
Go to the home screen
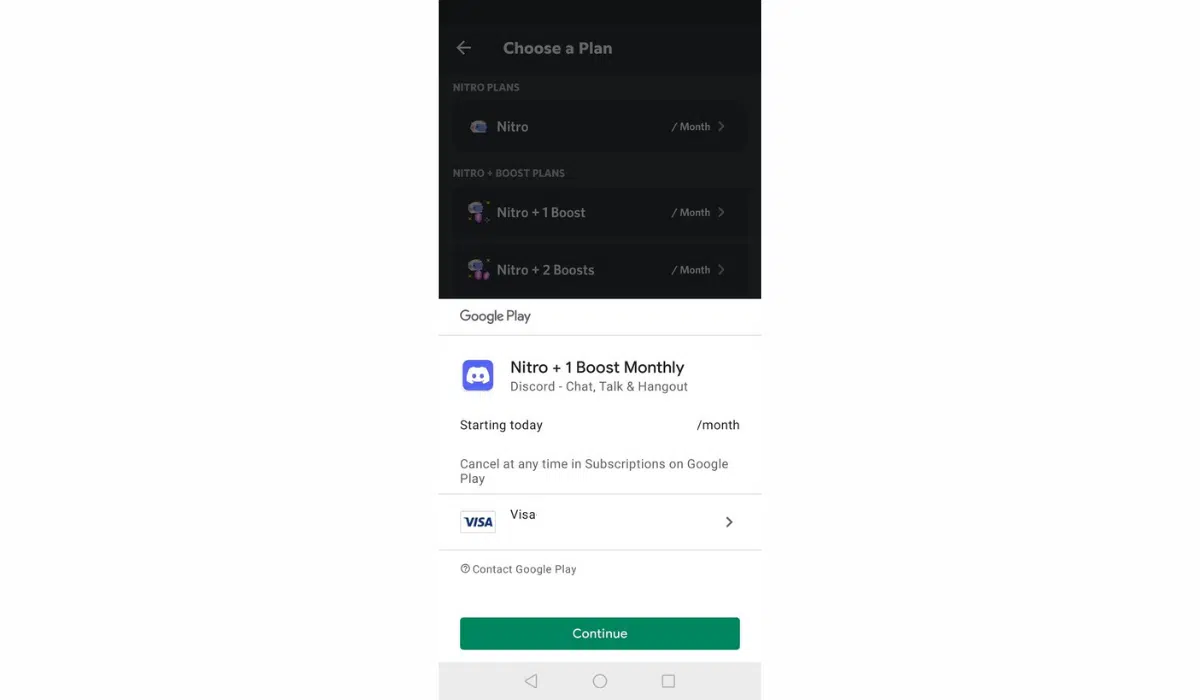pos(599,681)
